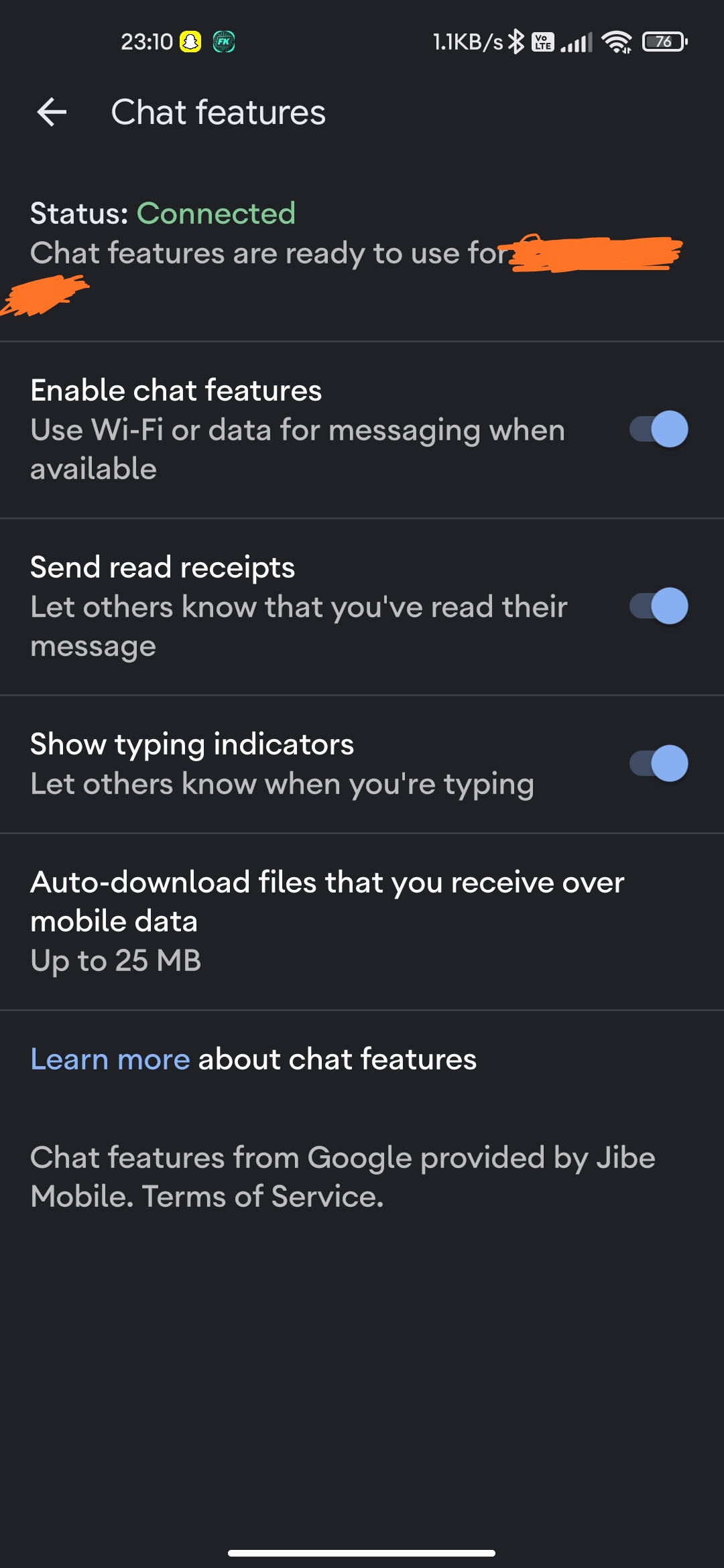724x1568 pixels.
Task: Open Terms of Service link
Action: coord(262,1197)
